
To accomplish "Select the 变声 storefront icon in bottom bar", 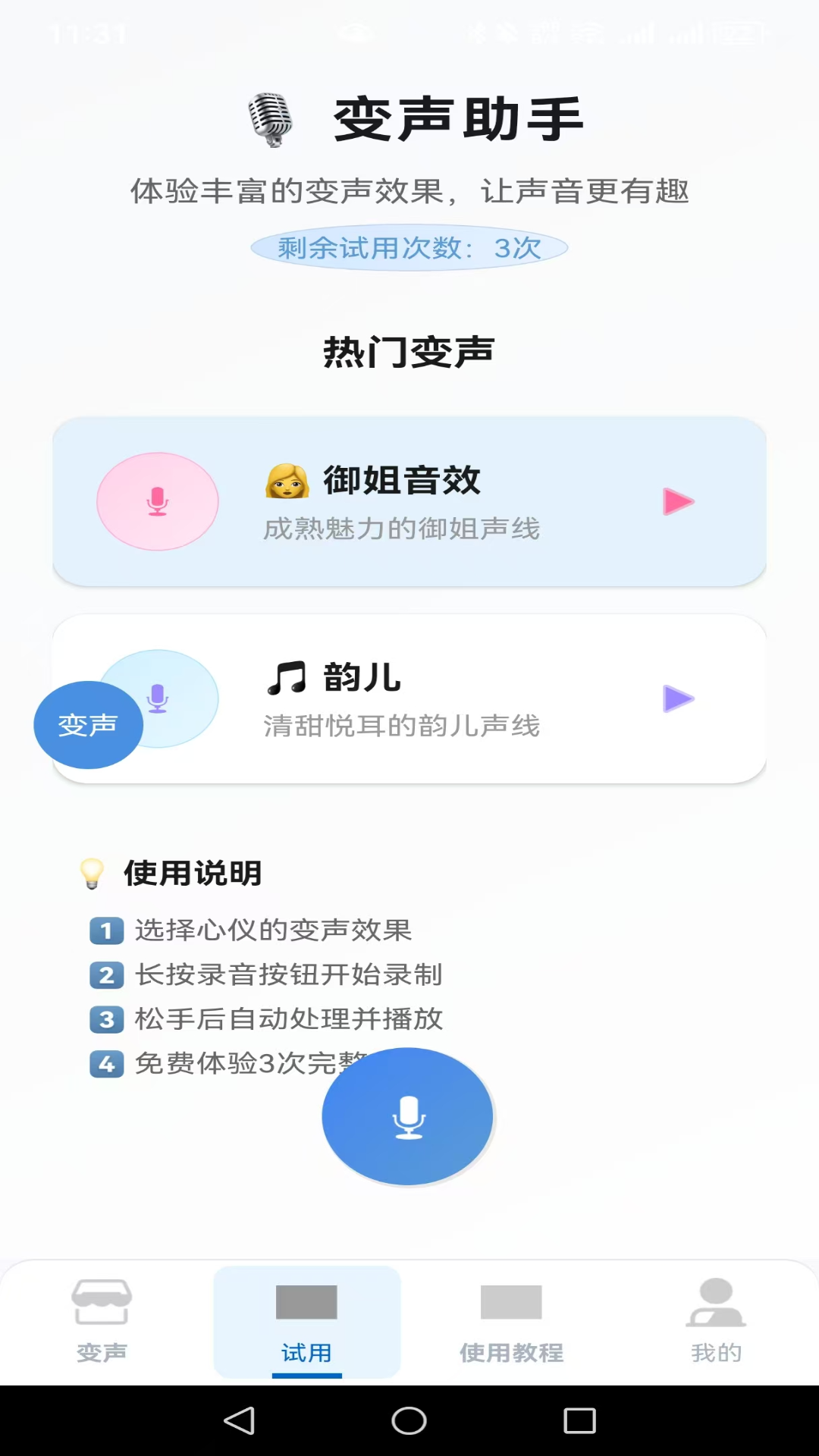I will pos(102,1298).
